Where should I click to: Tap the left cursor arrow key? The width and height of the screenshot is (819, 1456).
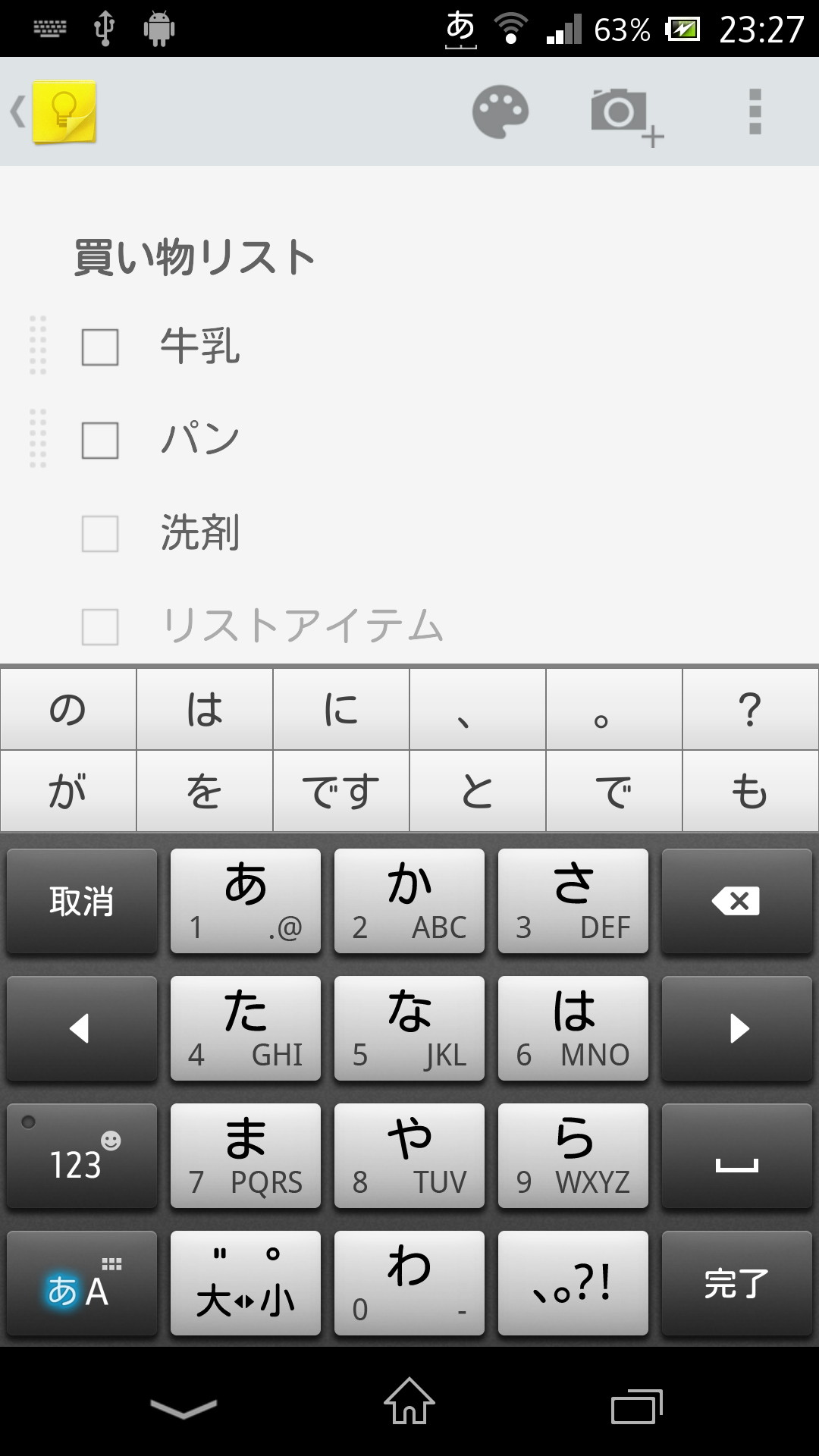pos(80,1028)
